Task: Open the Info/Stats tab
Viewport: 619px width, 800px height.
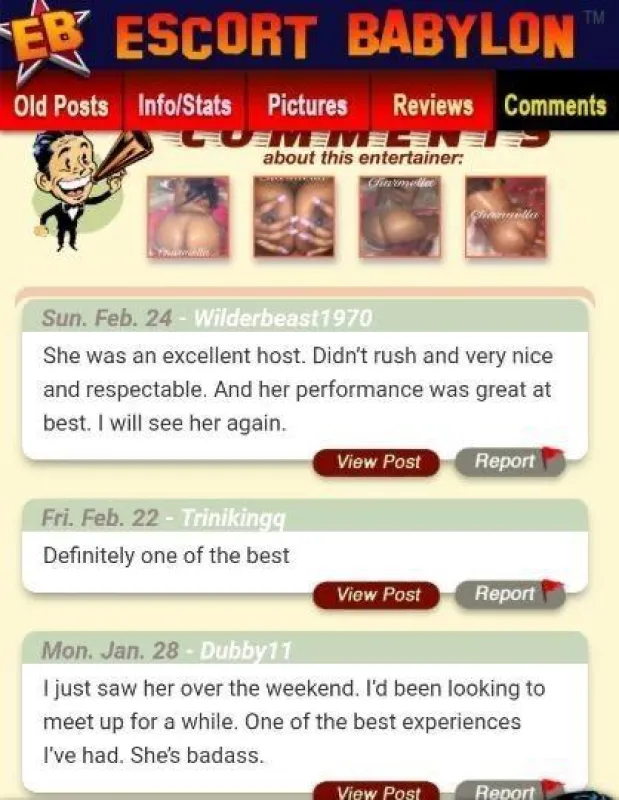Action: 185,105
